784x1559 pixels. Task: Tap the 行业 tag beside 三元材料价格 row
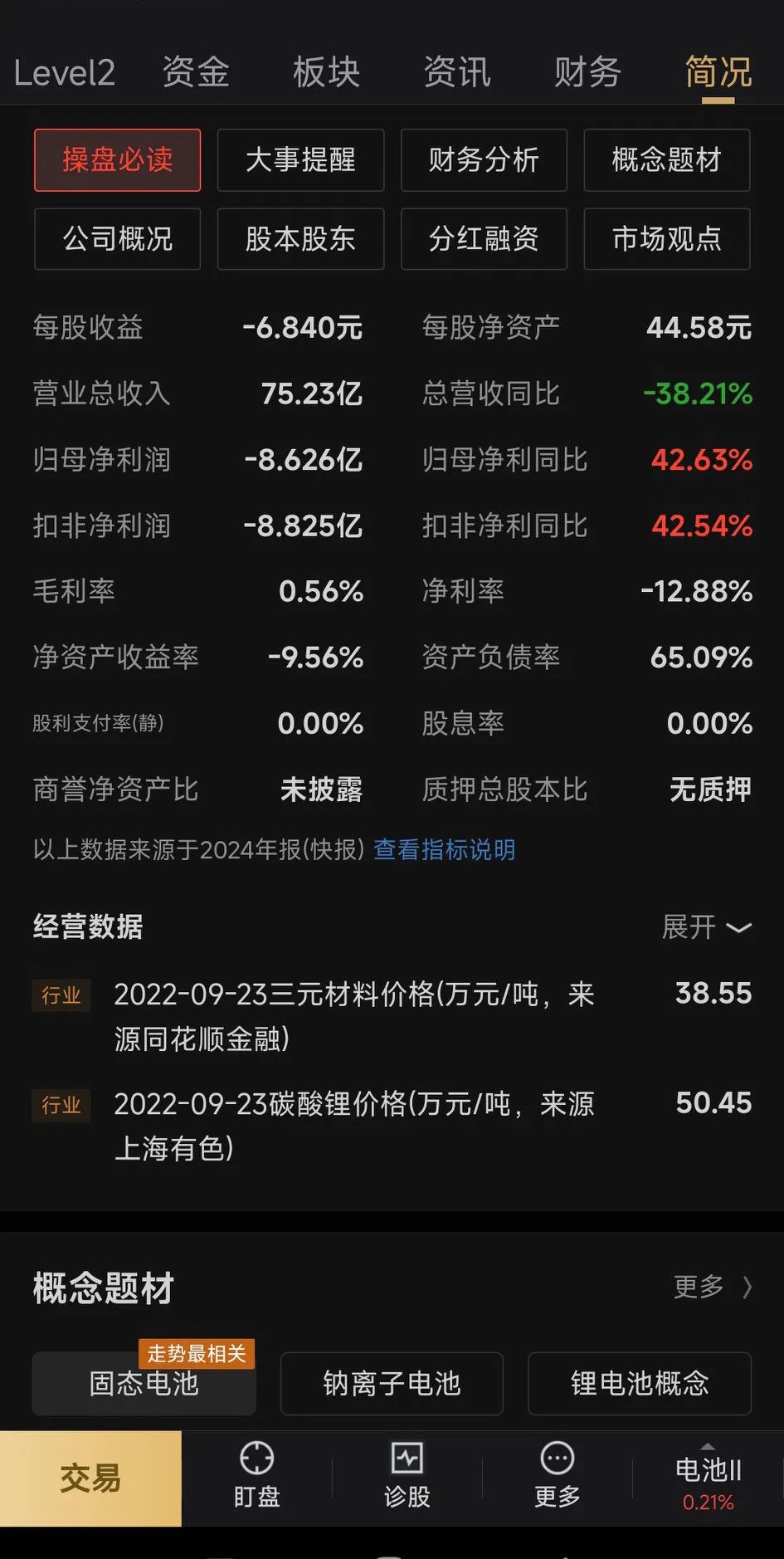pyautogui.click(x=61, y=995)
